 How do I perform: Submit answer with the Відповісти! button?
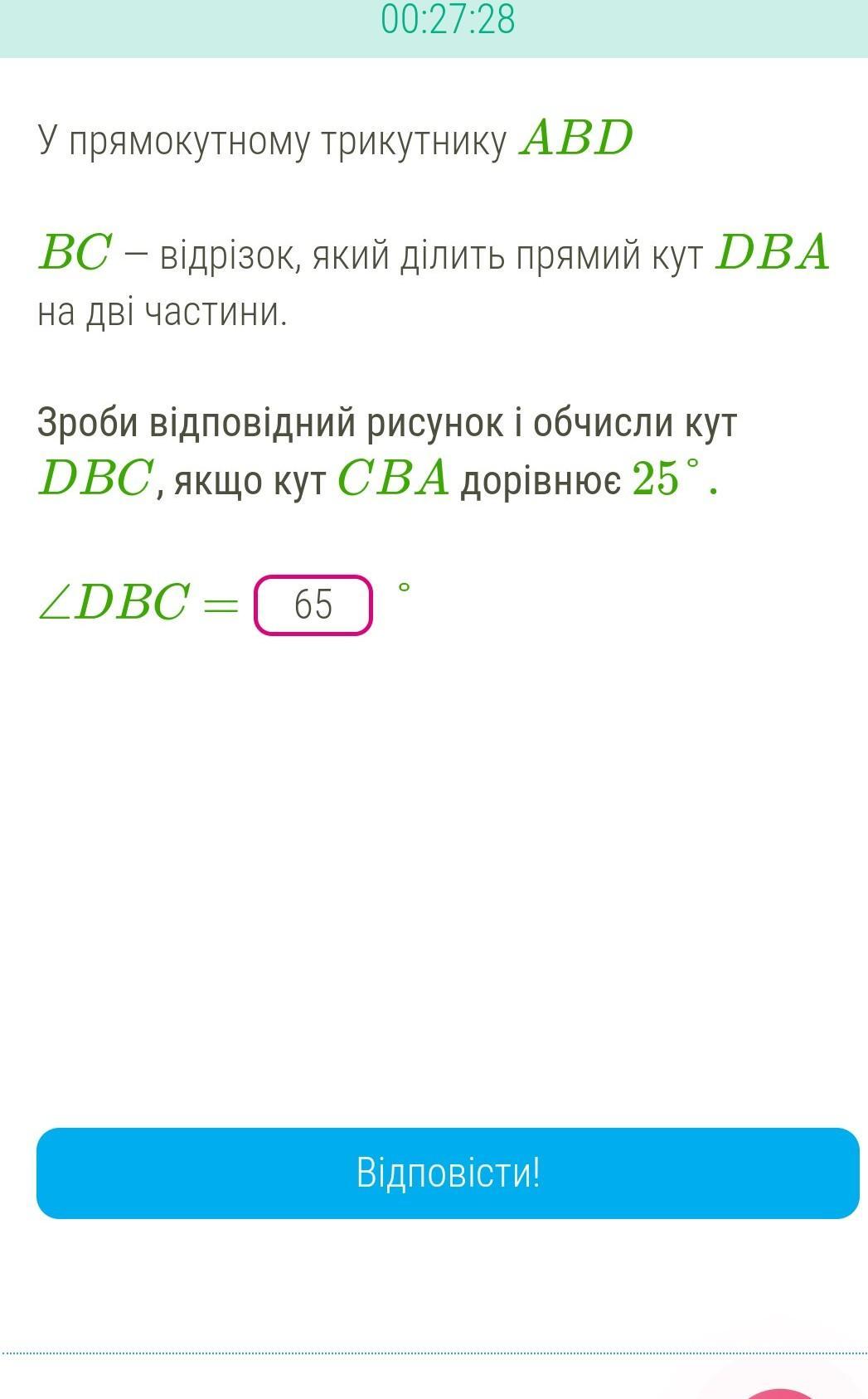[448, 1173]
